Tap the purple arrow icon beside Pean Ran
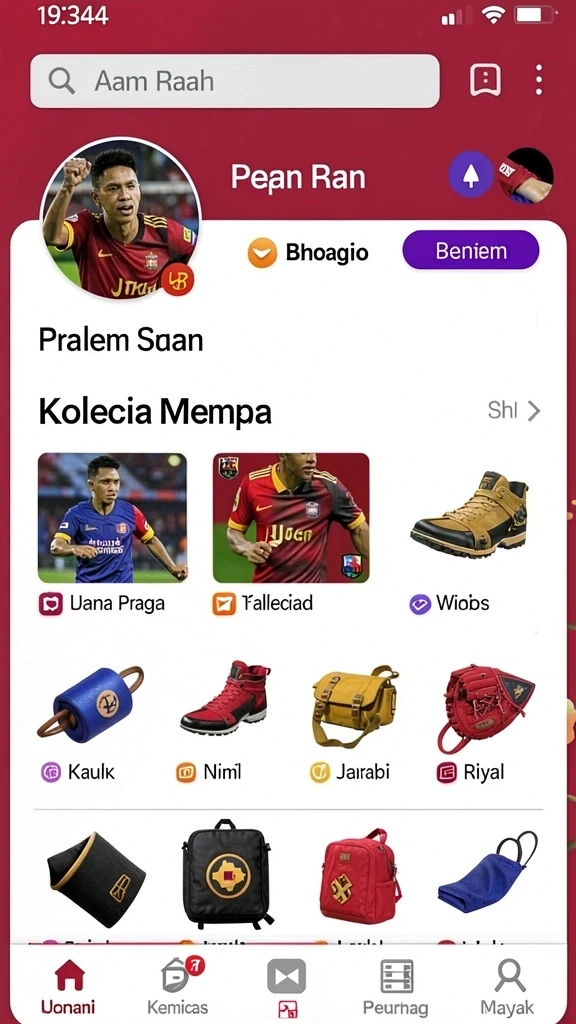This screenshot has width=576, height=1024. pyautogui.click(x=470, y=174)
